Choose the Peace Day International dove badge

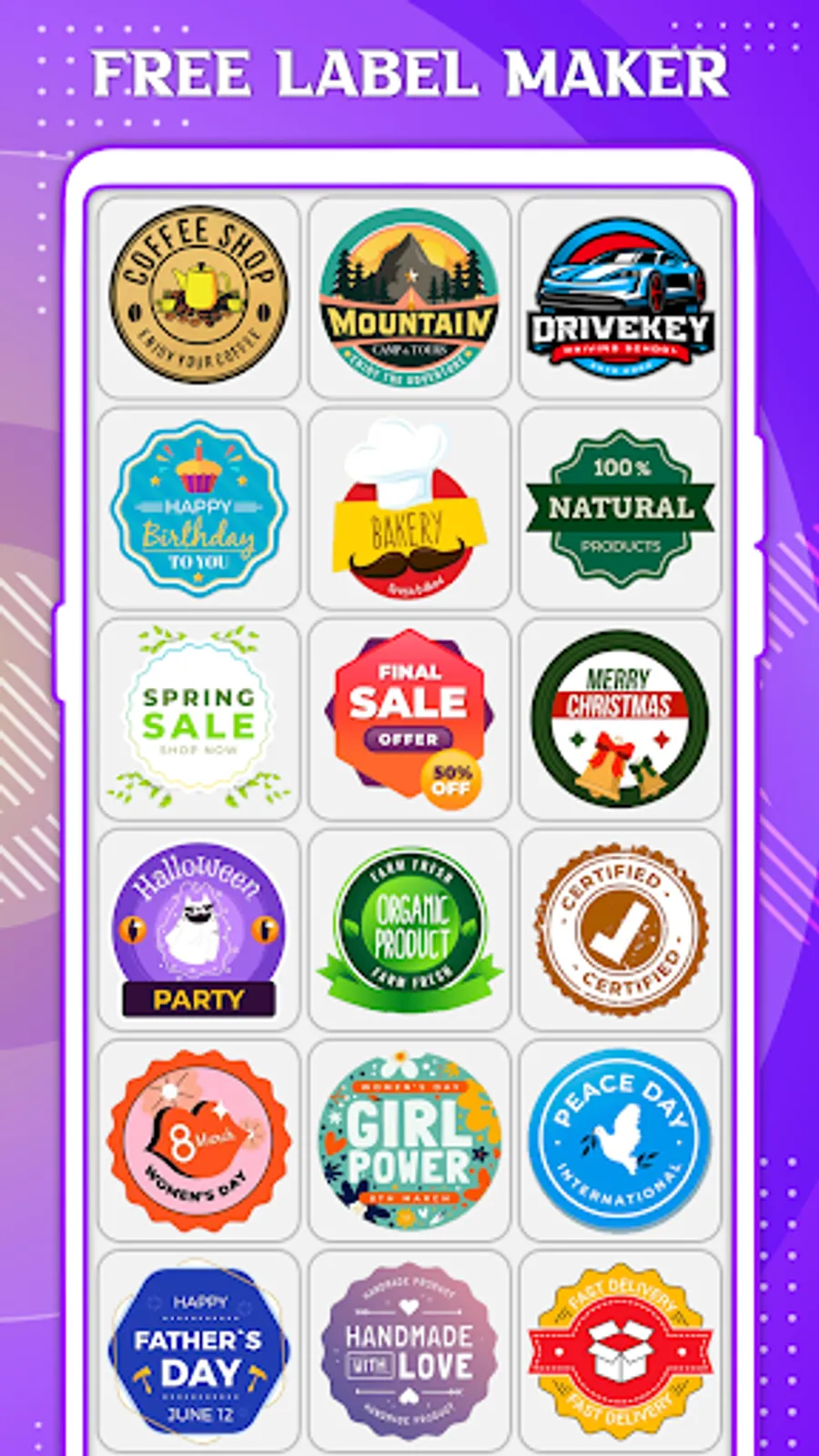click(620, 1140)
